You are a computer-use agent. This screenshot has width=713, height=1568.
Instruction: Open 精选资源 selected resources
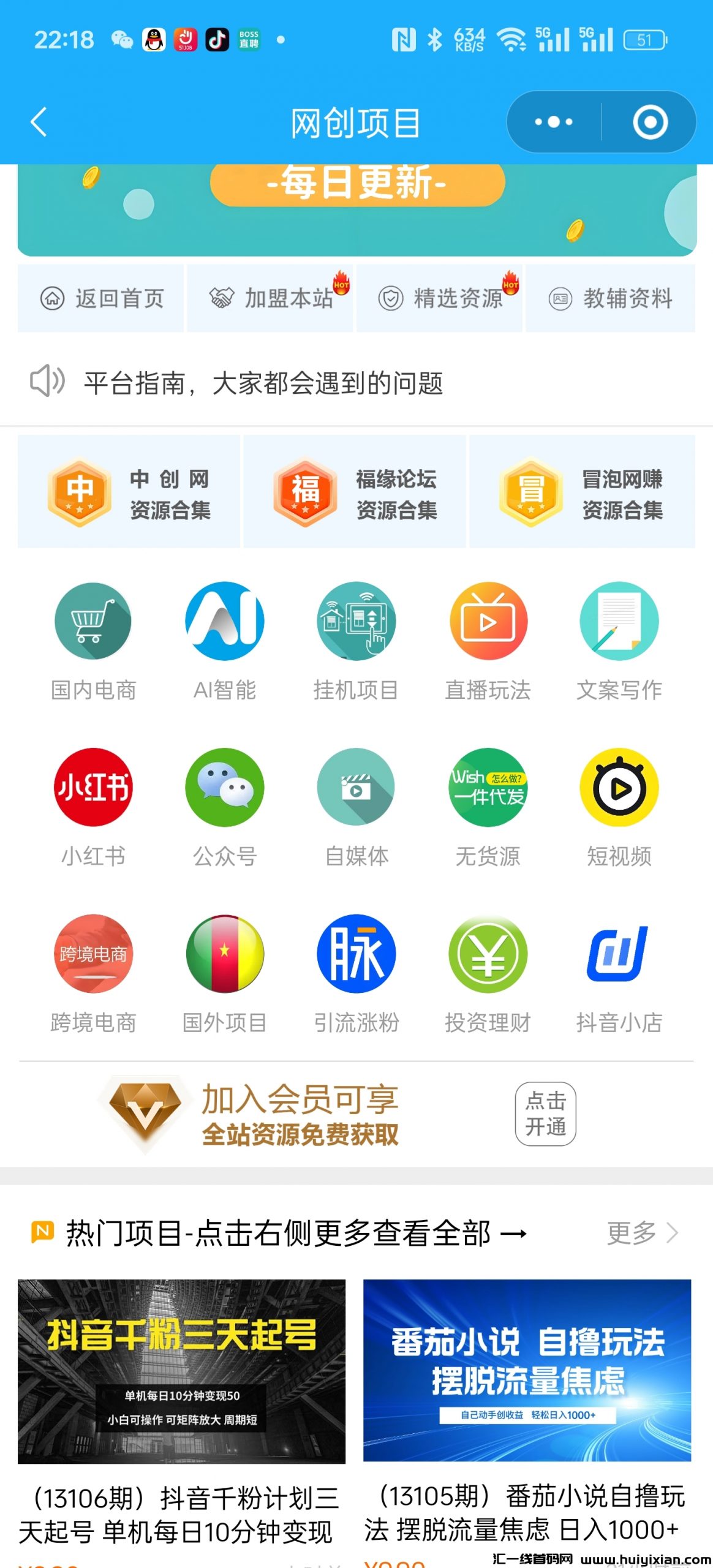(440, 298)
